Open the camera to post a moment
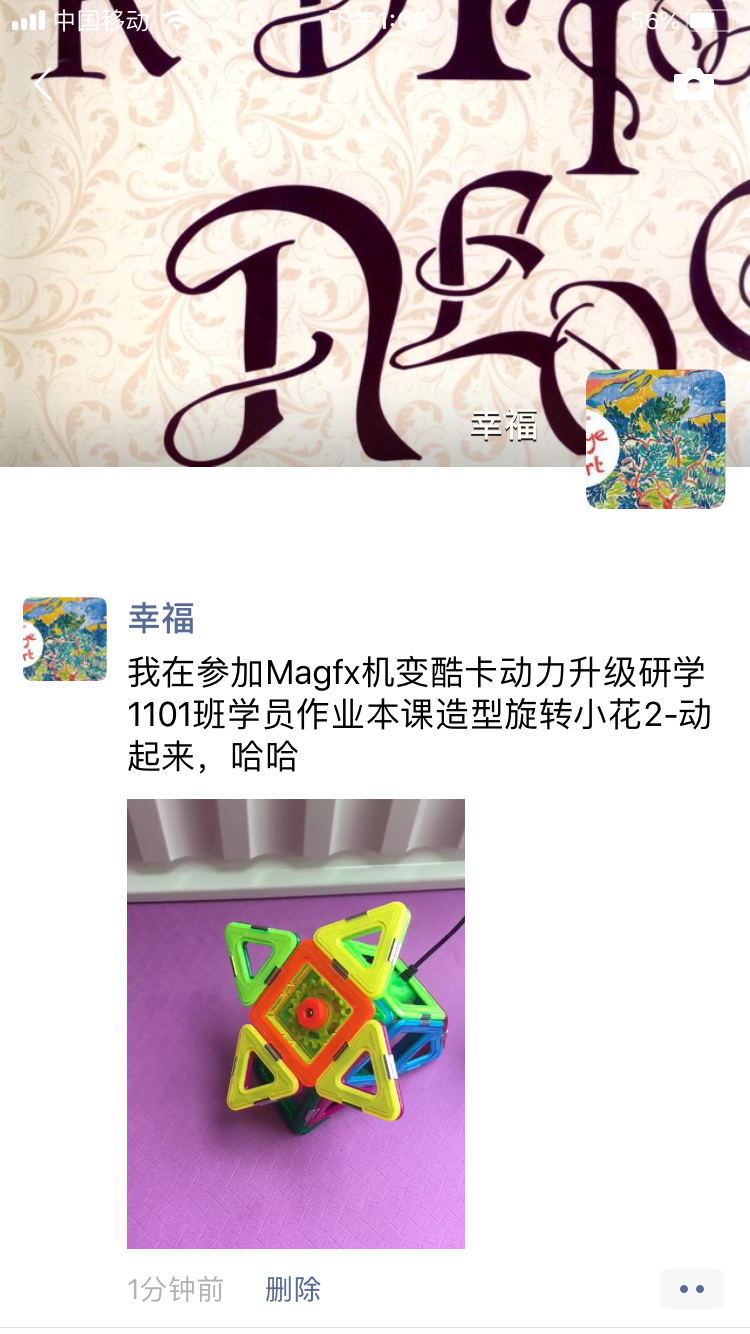This screenshot has height=1334, width=750. click(693, 85)
